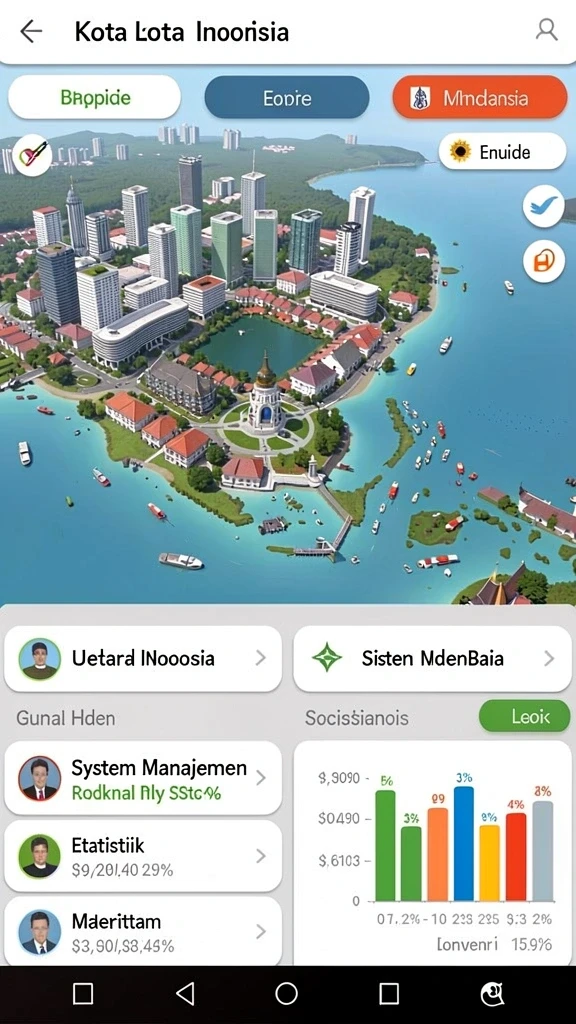Tap the system back triangle button
Viewport: 576px width, 1024px height.
click(x=185, y=994)
